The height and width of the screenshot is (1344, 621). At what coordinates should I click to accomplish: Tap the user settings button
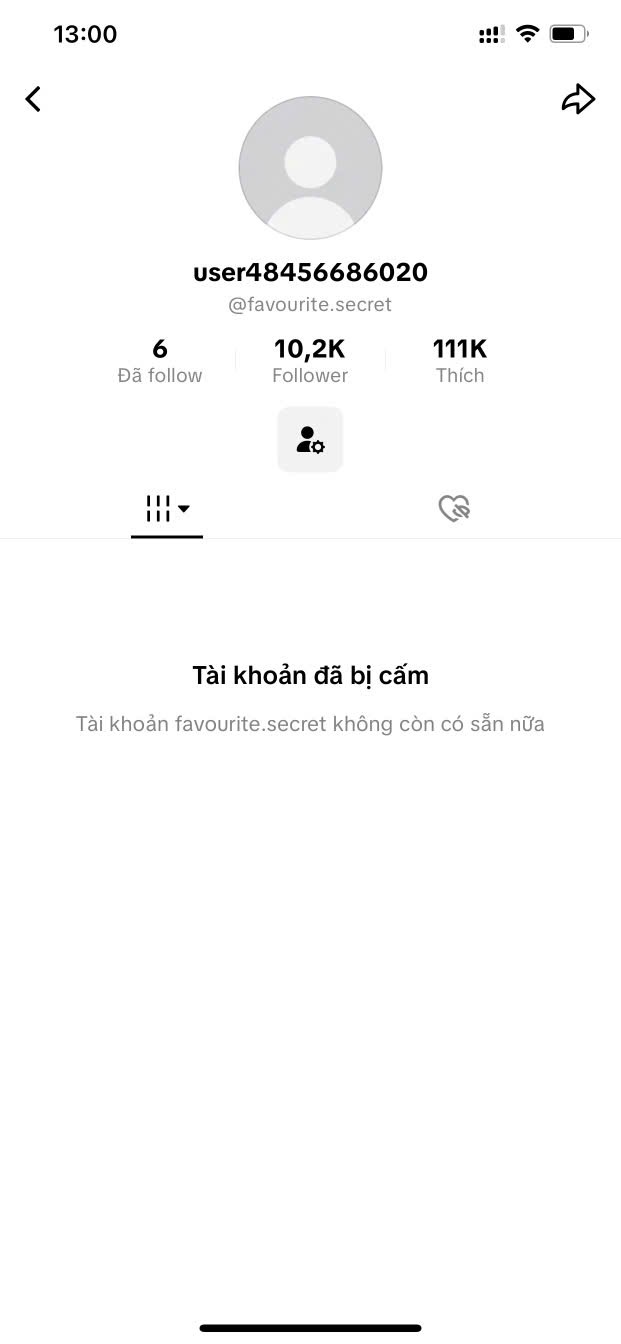click(310, 440)
